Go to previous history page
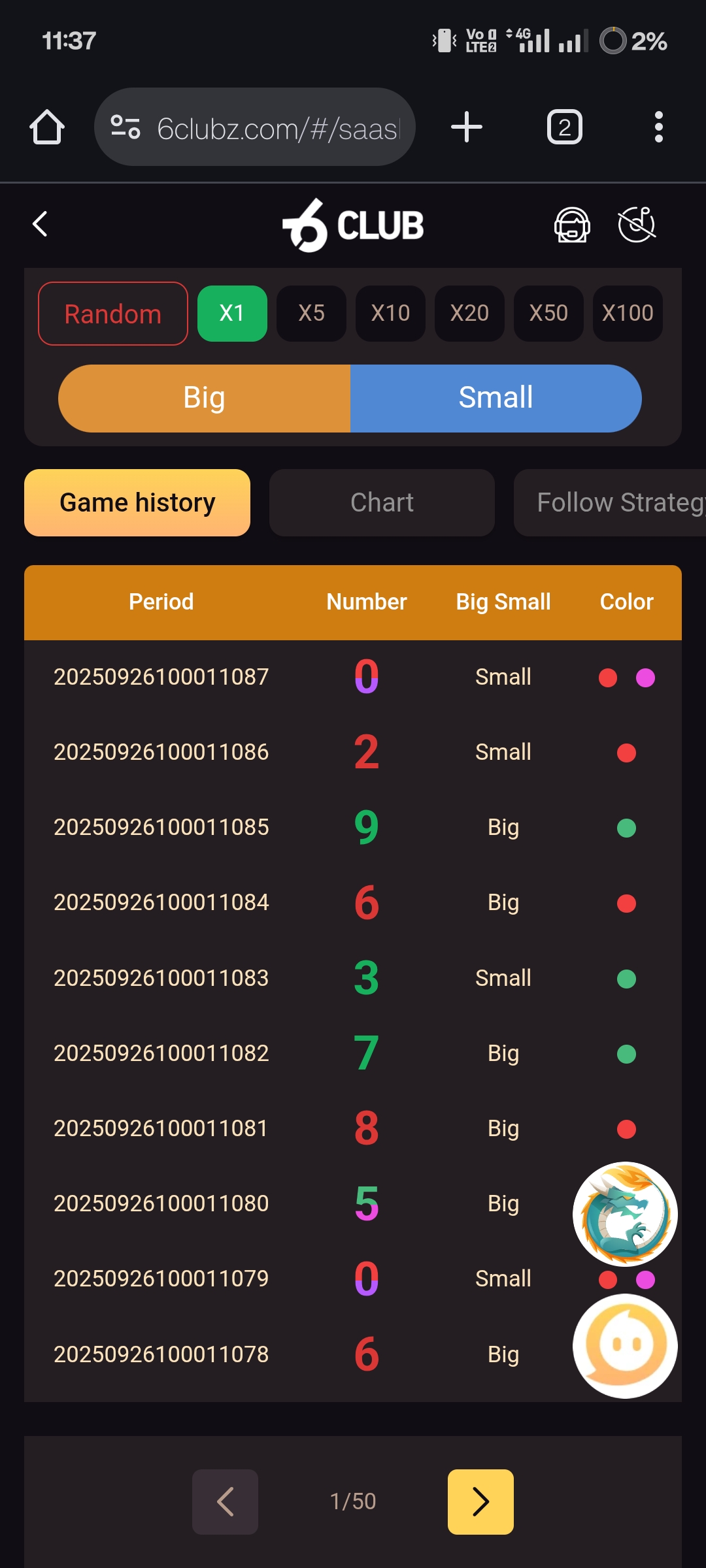 [x=225, y=1501]
